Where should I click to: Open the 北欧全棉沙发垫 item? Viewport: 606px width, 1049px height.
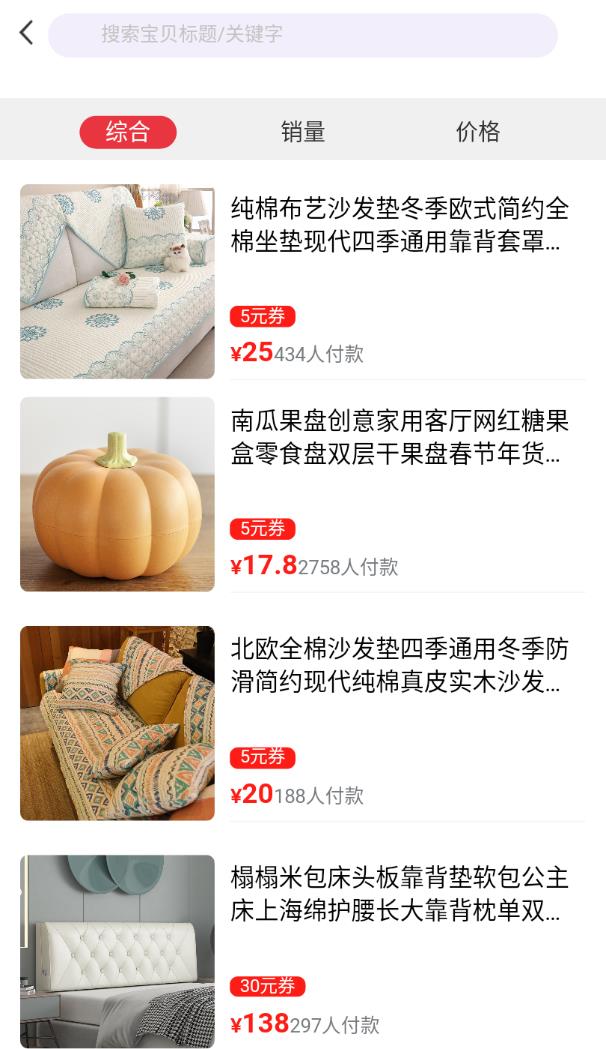[400, 666]
